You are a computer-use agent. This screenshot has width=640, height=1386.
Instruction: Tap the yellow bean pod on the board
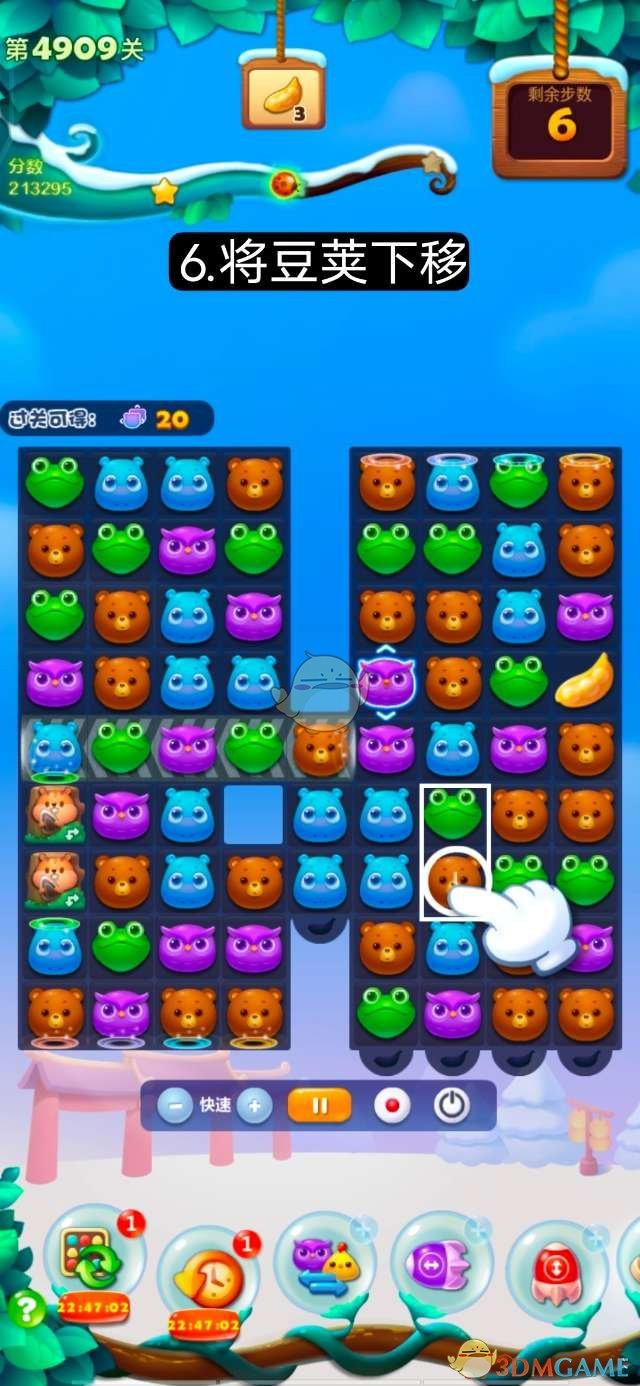pyautogui.click(x=585, y=680)
